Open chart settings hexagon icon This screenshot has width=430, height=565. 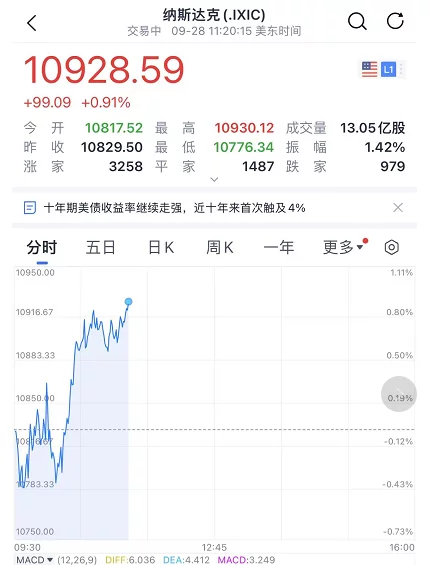click(x=391, y=248)
